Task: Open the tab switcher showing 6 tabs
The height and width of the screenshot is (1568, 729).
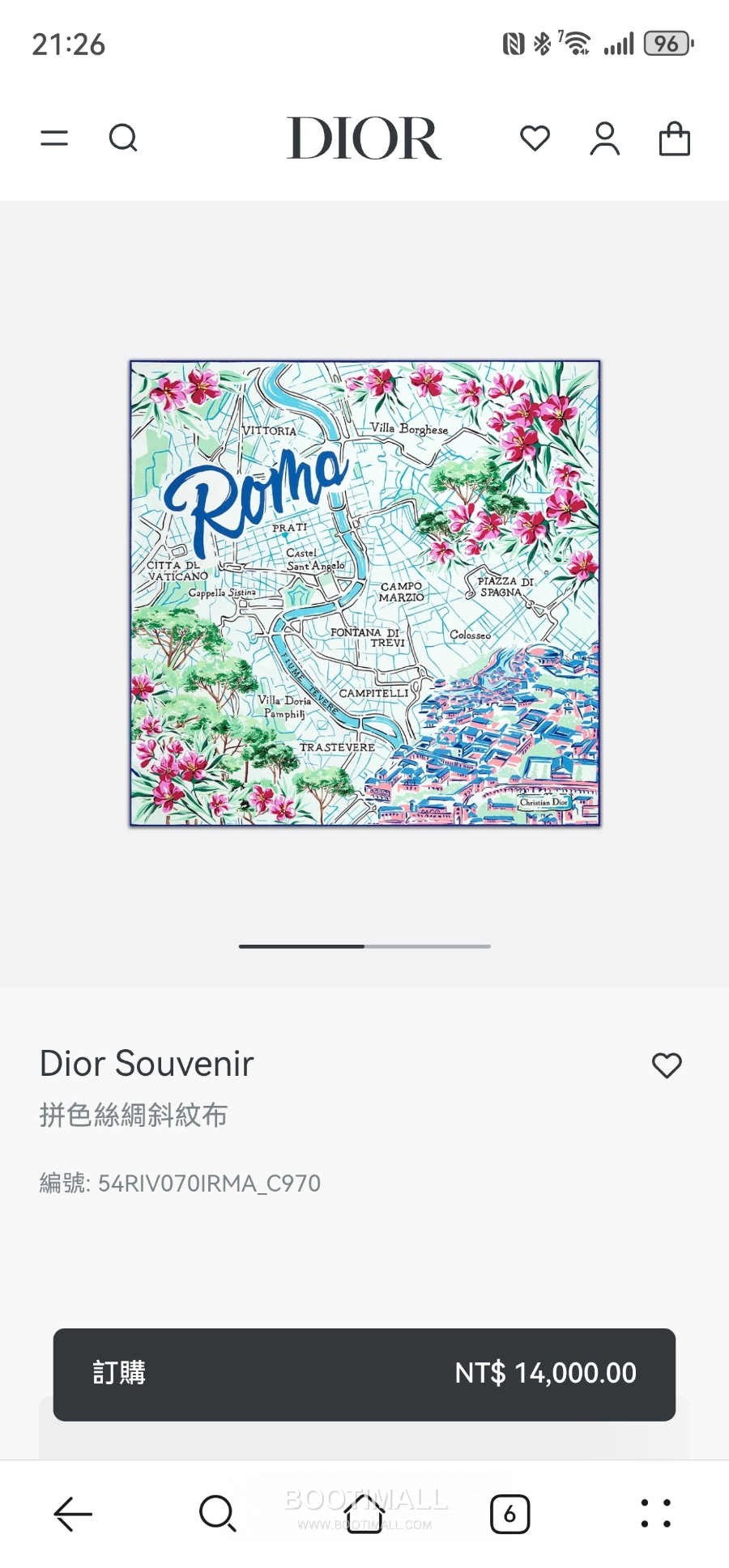Action: coord(509,1514)
